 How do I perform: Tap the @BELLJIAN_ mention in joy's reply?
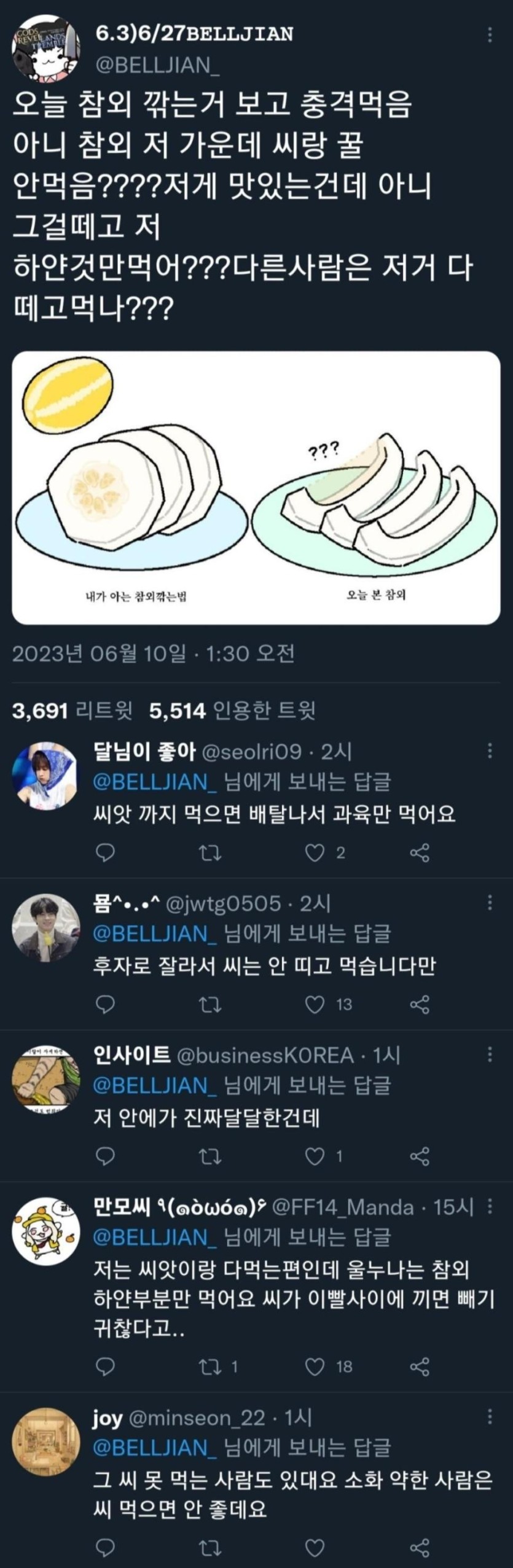tap(154, 1448)
